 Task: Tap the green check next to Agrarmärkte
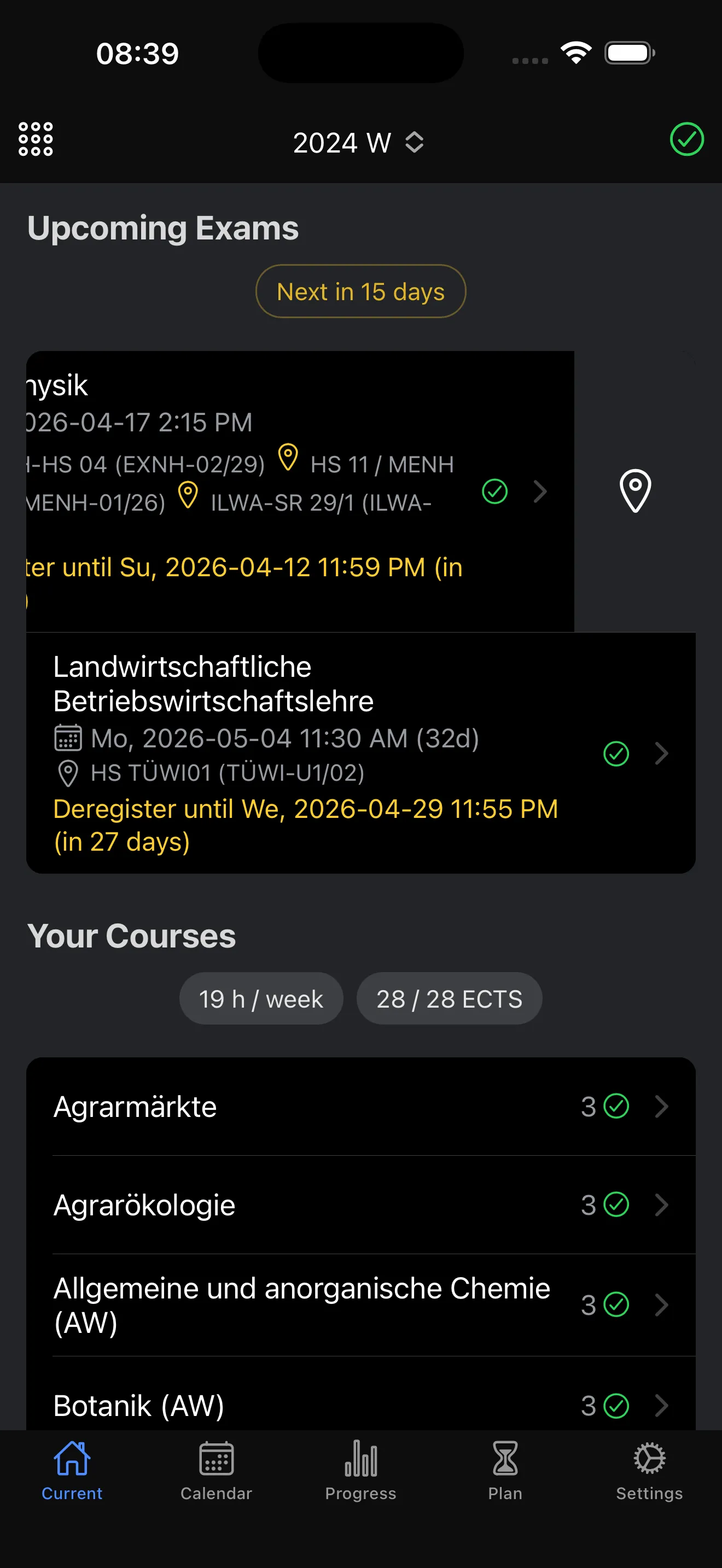coord(616,1107)
